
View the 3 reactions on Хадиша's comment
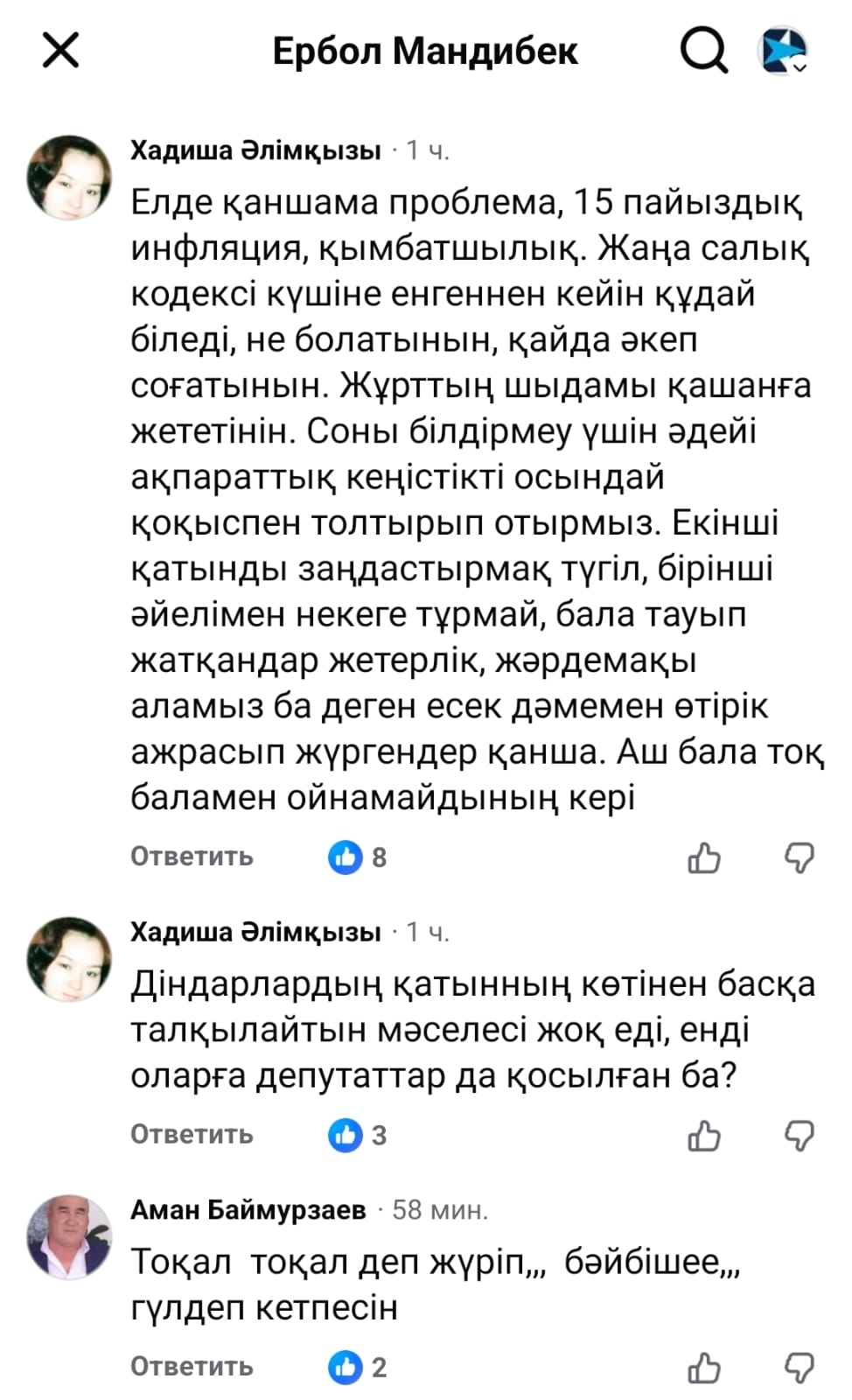point(357,1135)
